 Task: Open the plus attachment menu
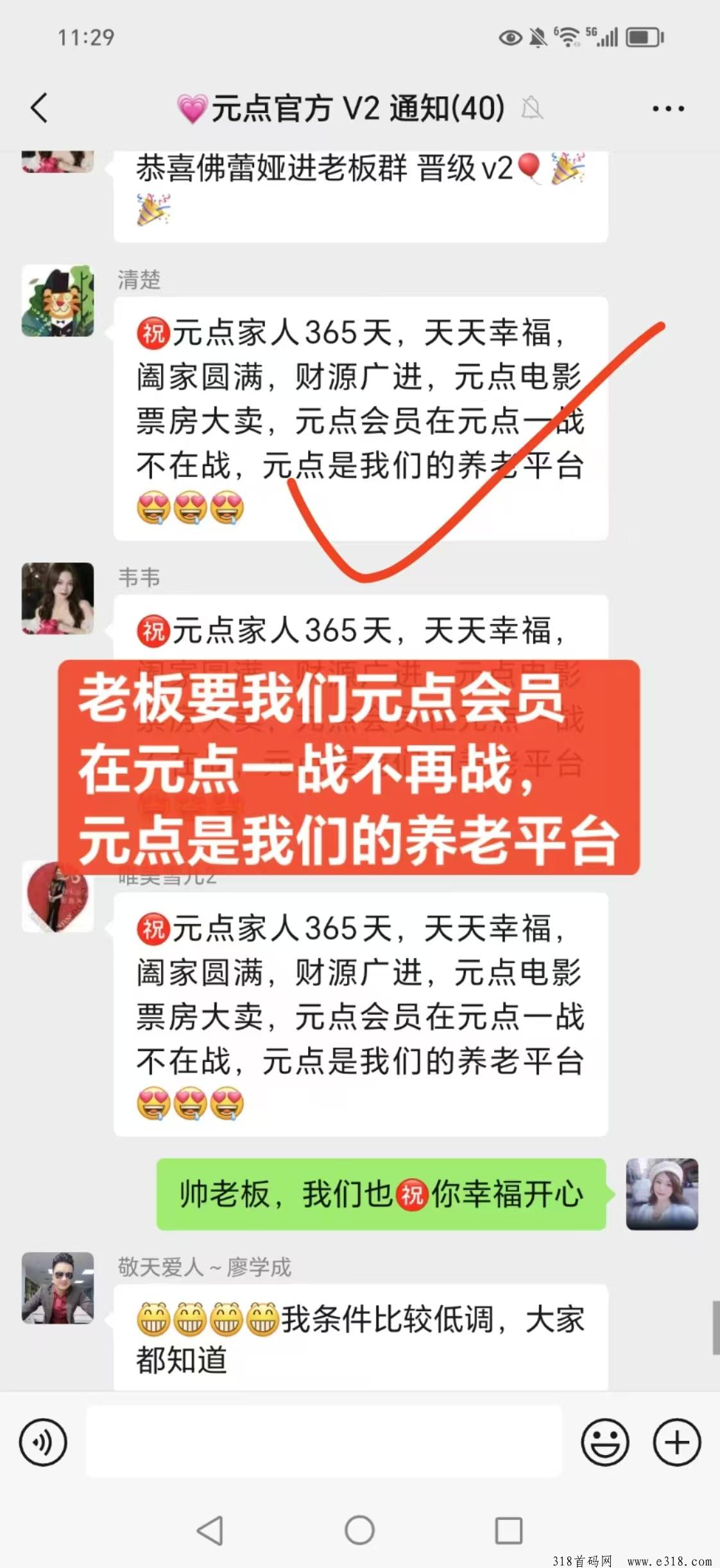676,1442
